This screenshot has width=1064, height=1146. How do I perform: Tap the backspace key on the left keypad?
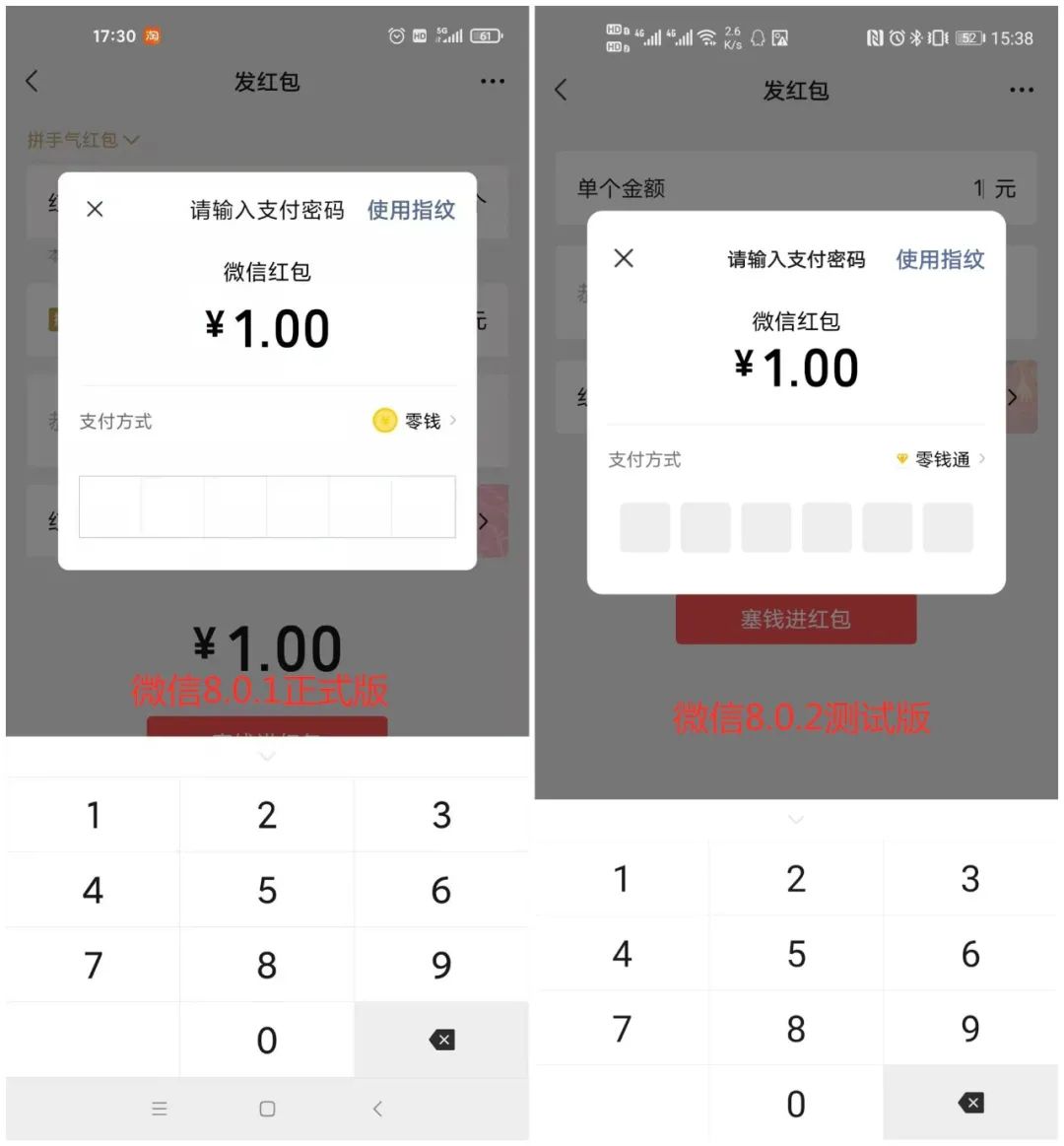pyautogui.click(x=440, y=1040)
